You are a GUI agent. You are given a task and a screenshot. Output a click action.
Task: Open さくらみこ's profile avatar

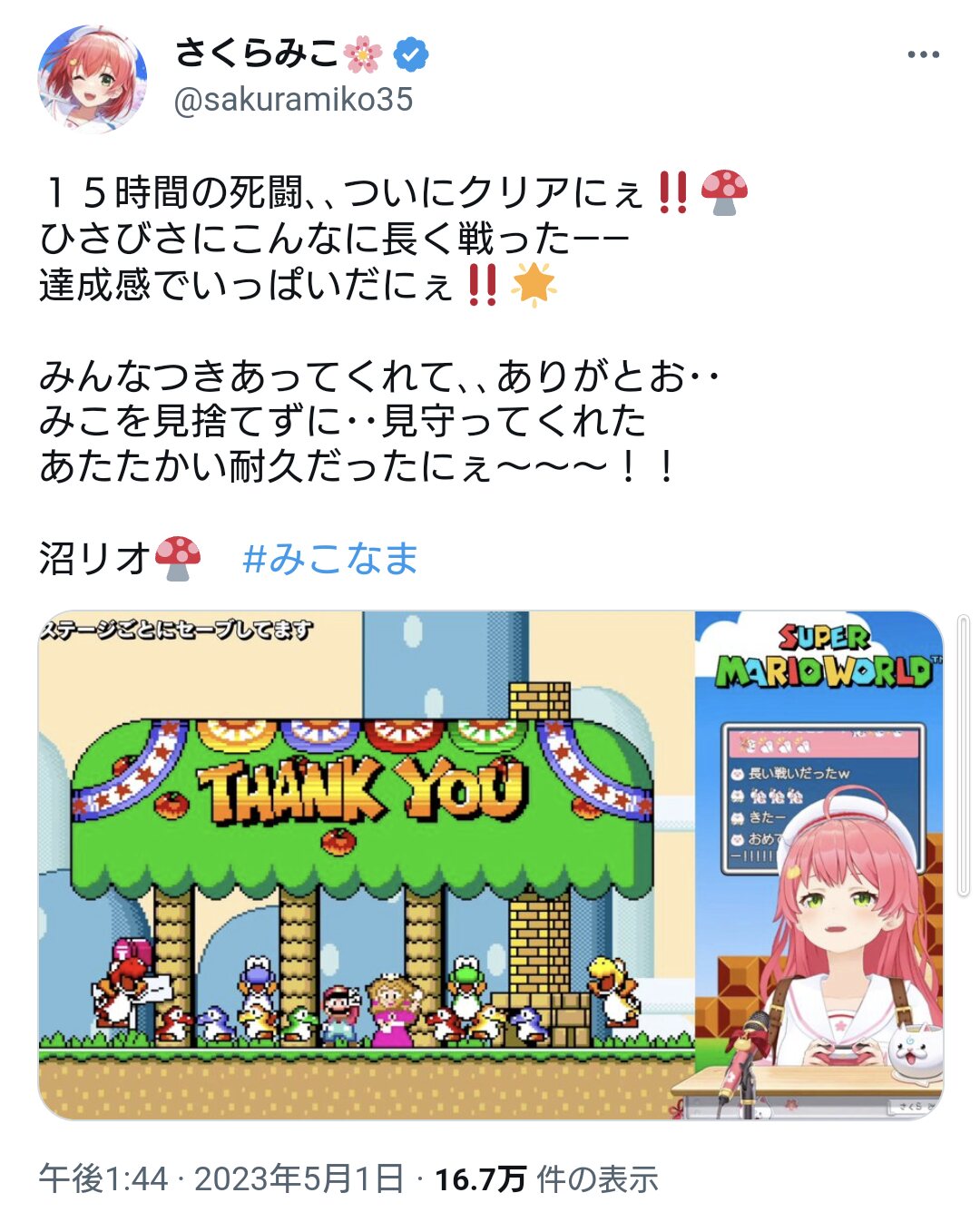click(93, 79)
